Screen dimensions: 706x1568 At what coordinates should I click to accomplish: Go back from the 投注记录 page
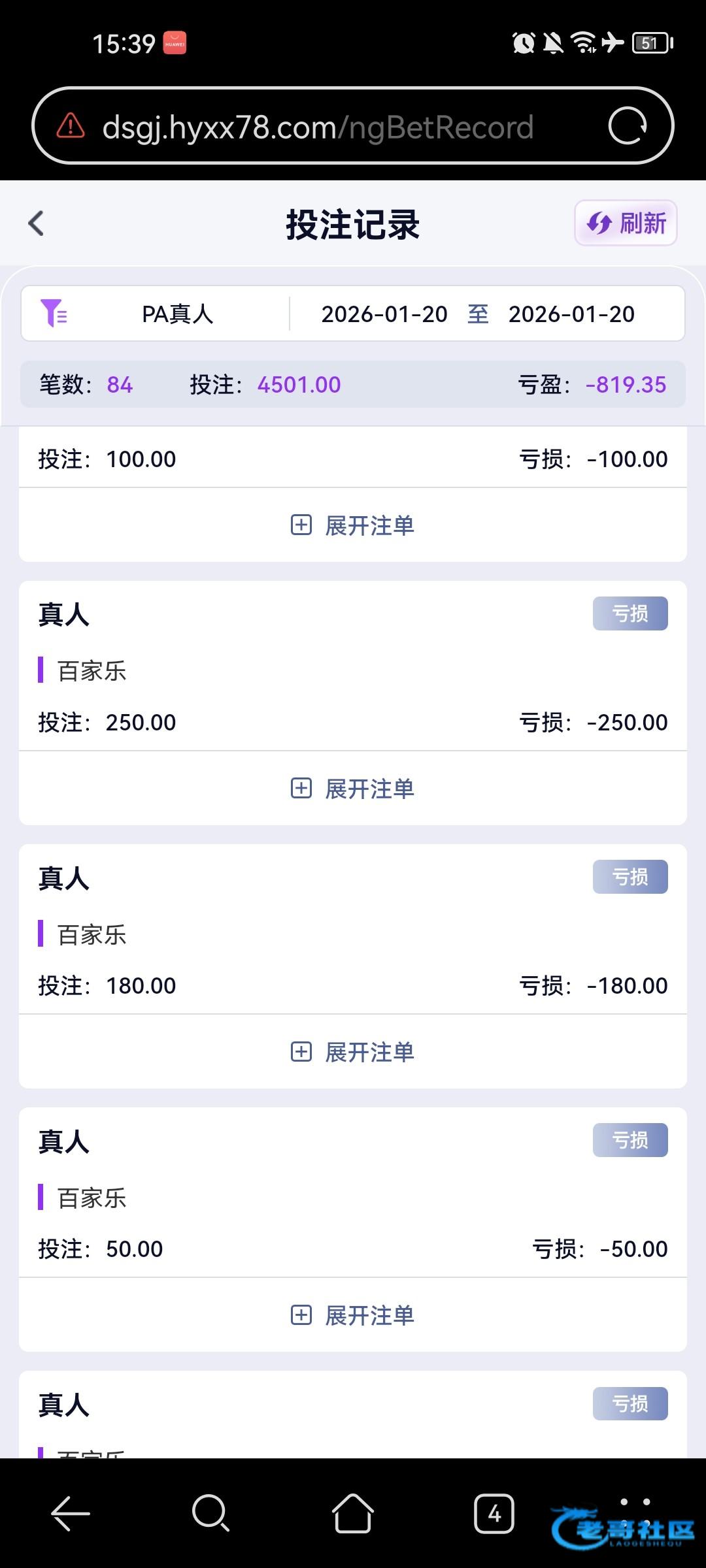pos(36,223)
